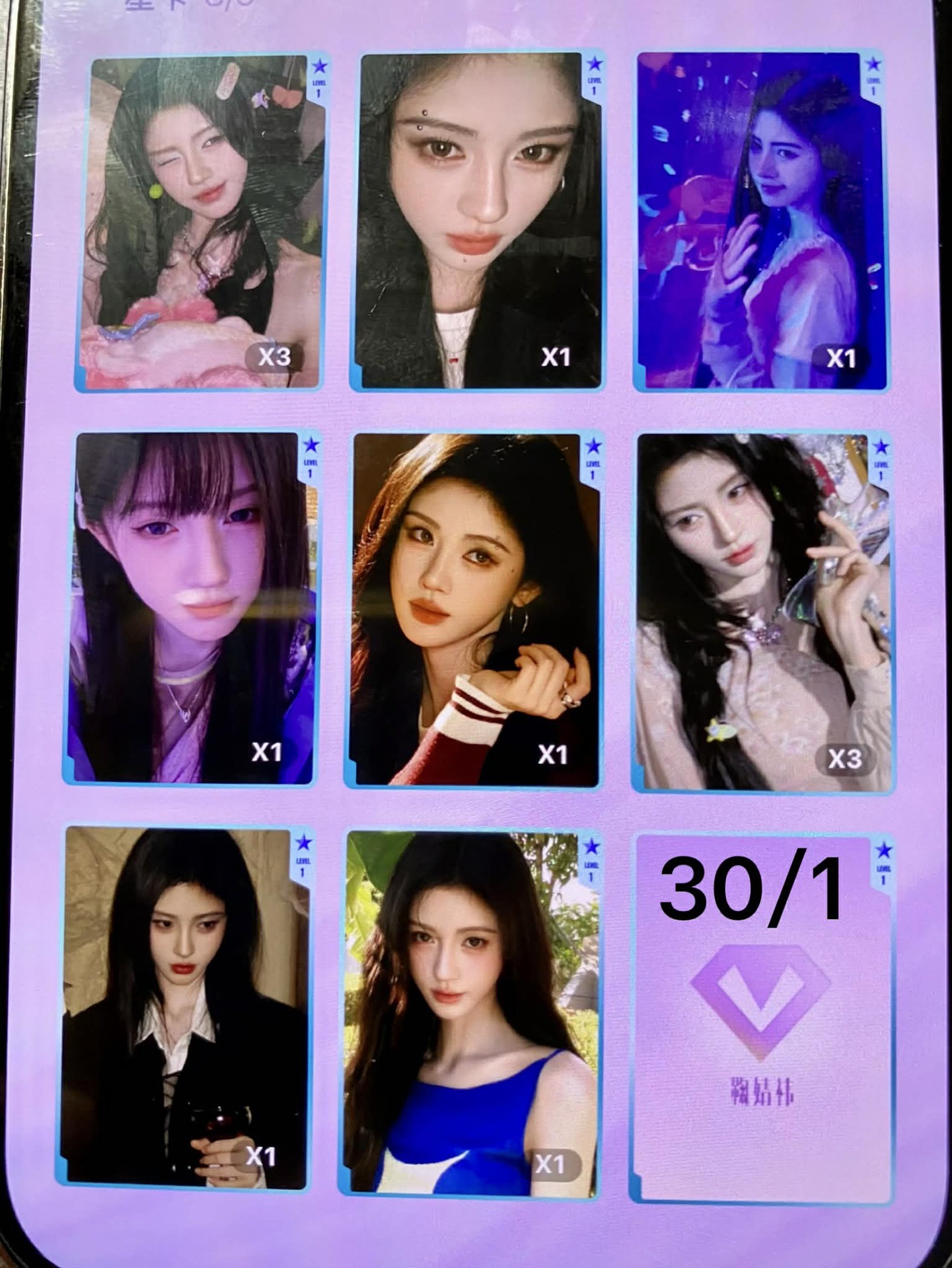Open the blue-lit card with raised hand
Image resolution: width=952 pixels, height=1268 pixels.
760,223
